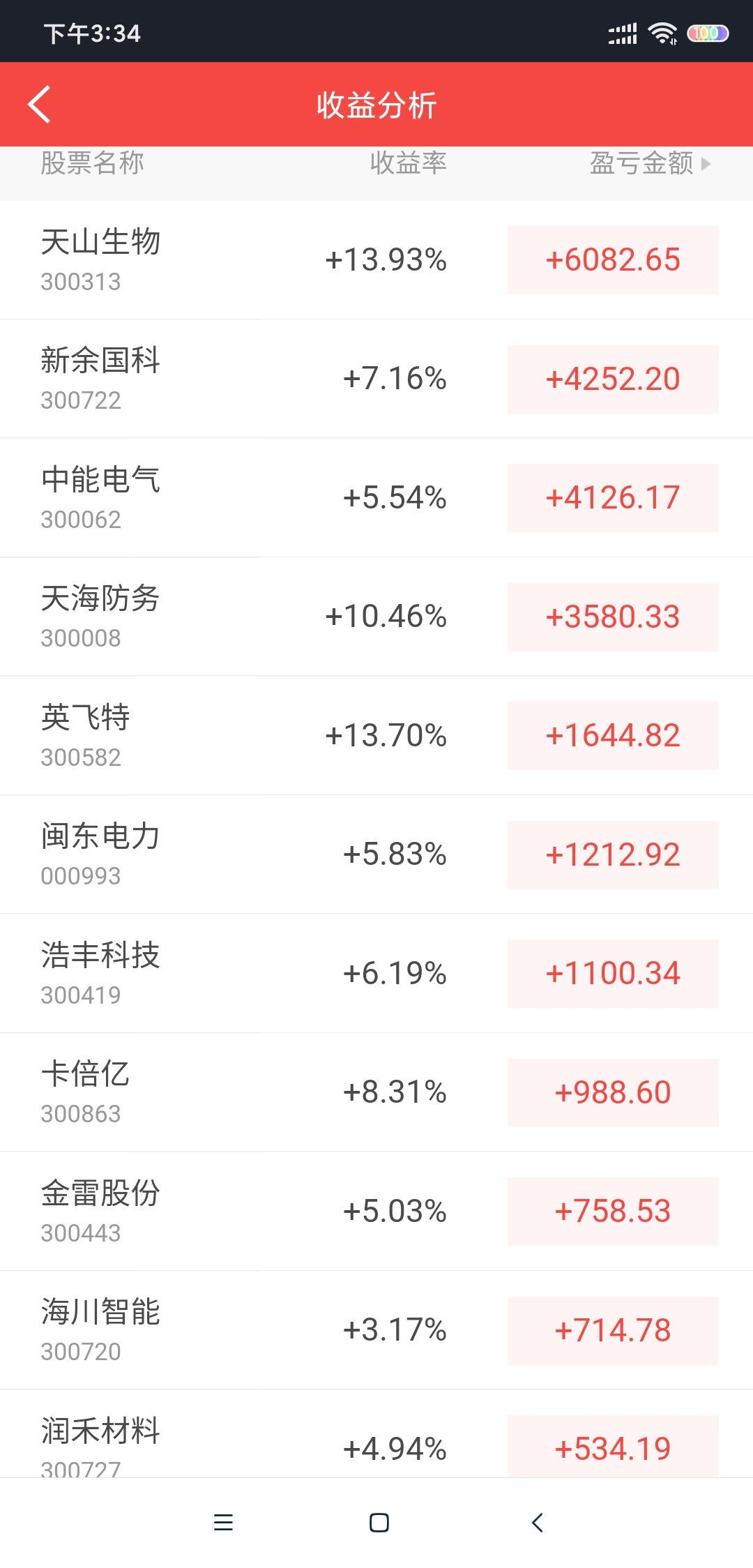Screen dimensions: 753x1568
Task: Open the 润禾材料 stock row
Action: point(376,1434)
